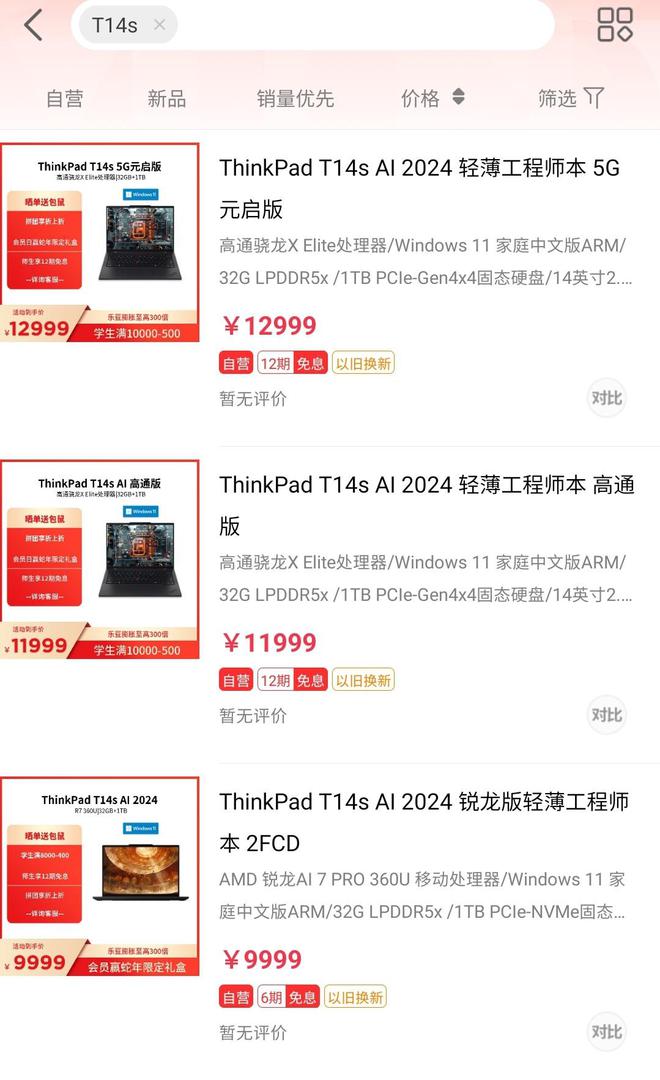Open the ThinkPad T14s 锐龙版 2FCD listing

(425, 822)
